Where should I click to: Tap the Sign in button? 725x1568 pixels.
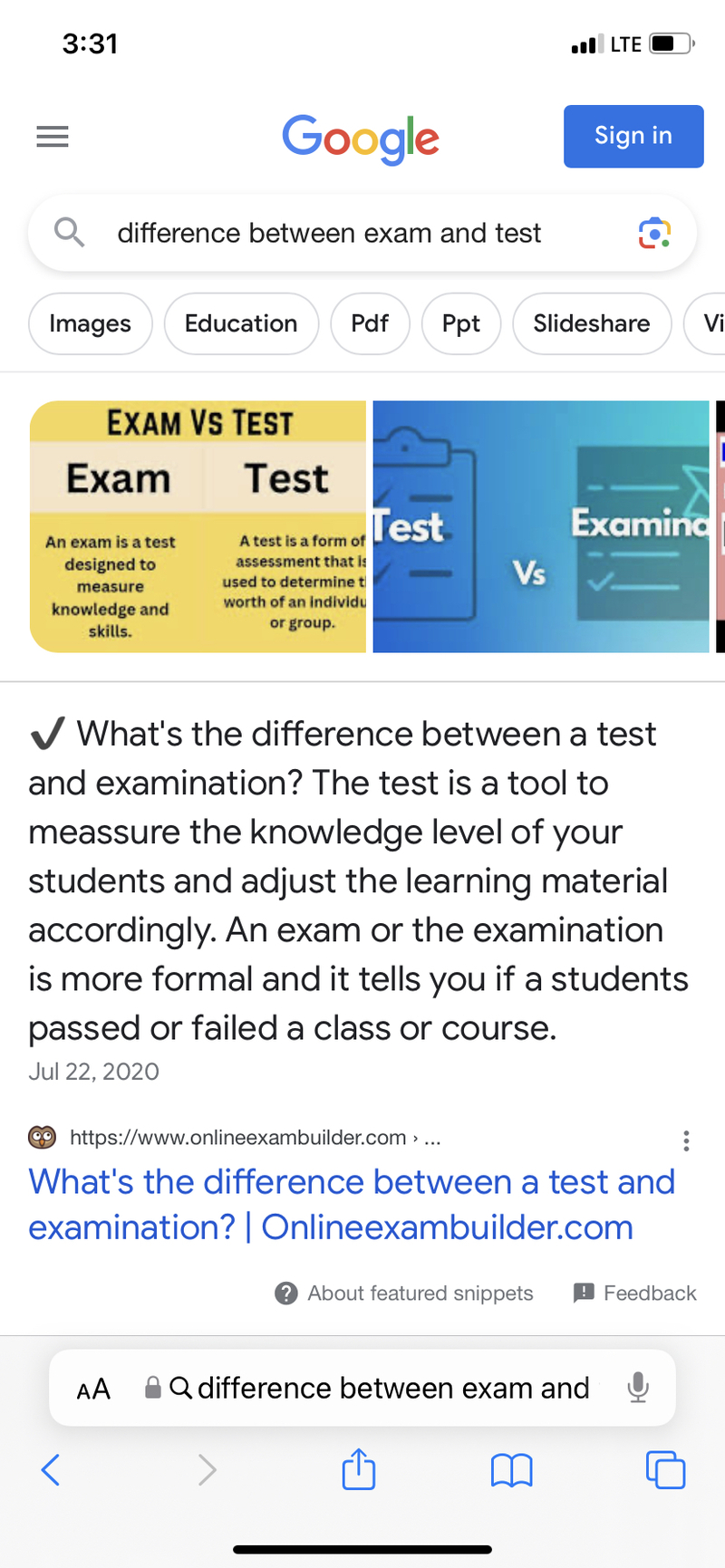633,136
